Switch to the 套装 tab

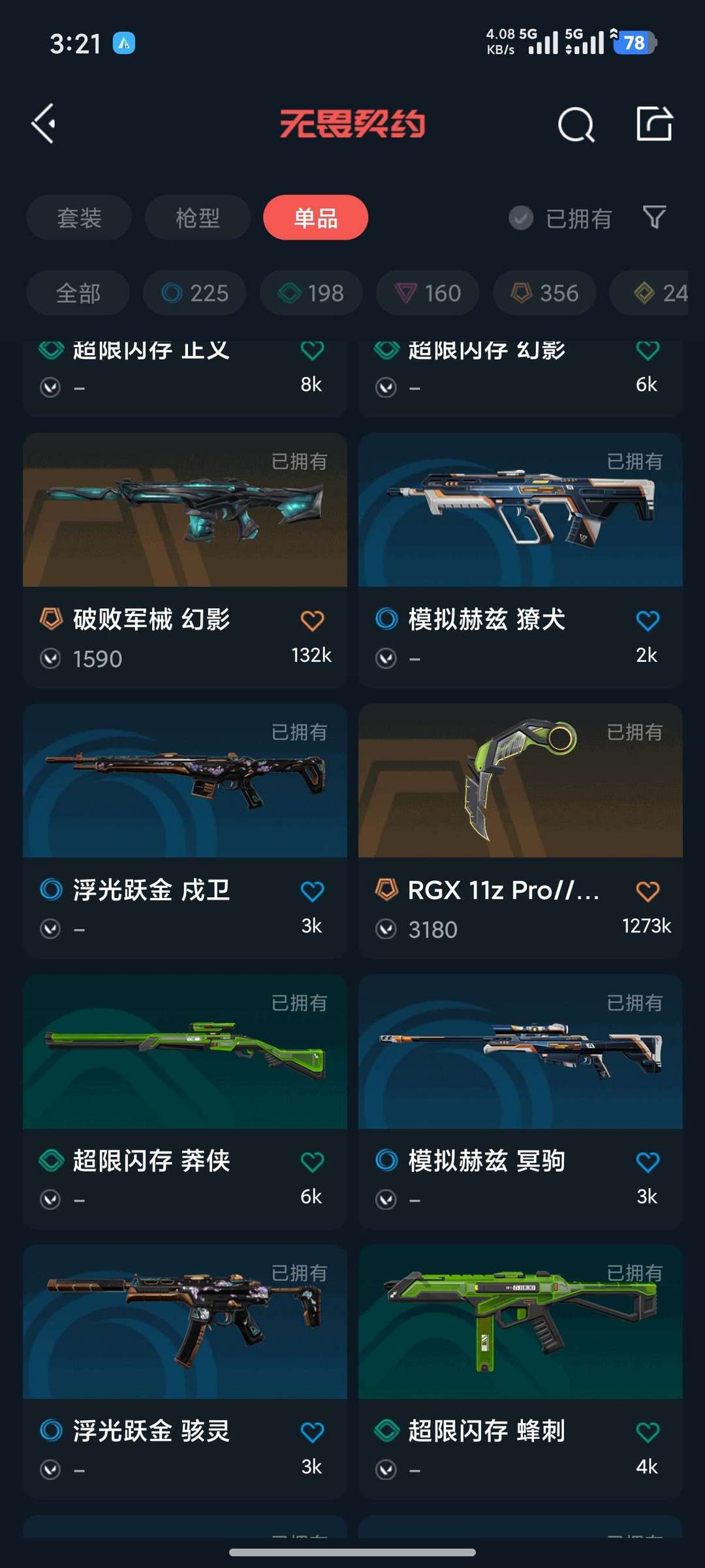(x=79, y=217)
